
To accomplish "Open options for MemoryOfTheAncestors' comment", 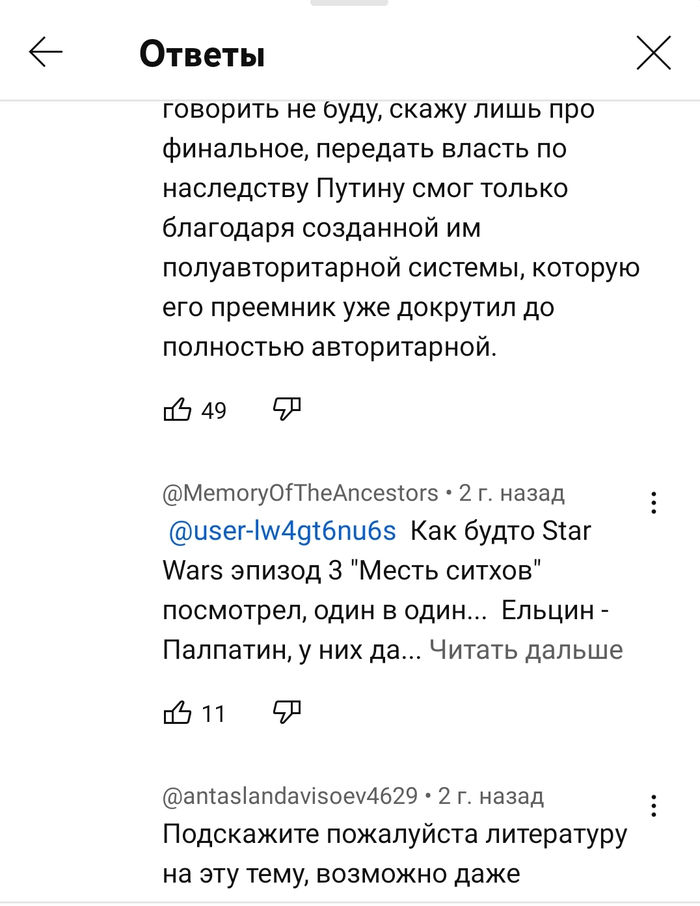I will click(x=653, y=502).
